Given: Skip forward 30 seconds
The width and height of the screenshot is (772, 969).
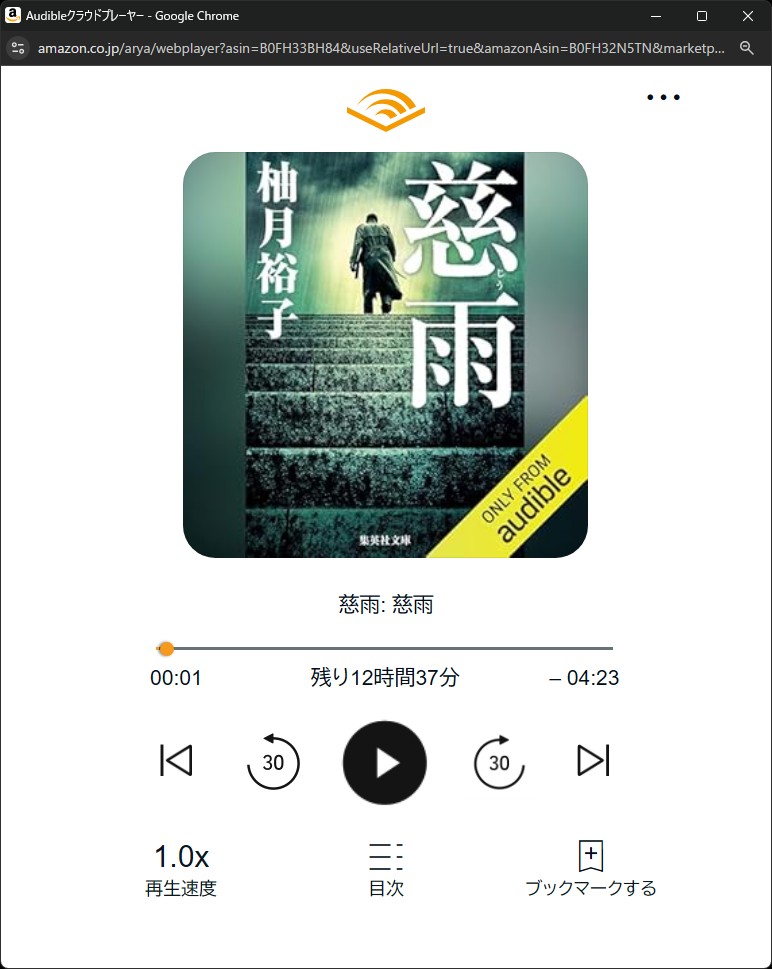Looking at the screenshot, I should 499,763.
